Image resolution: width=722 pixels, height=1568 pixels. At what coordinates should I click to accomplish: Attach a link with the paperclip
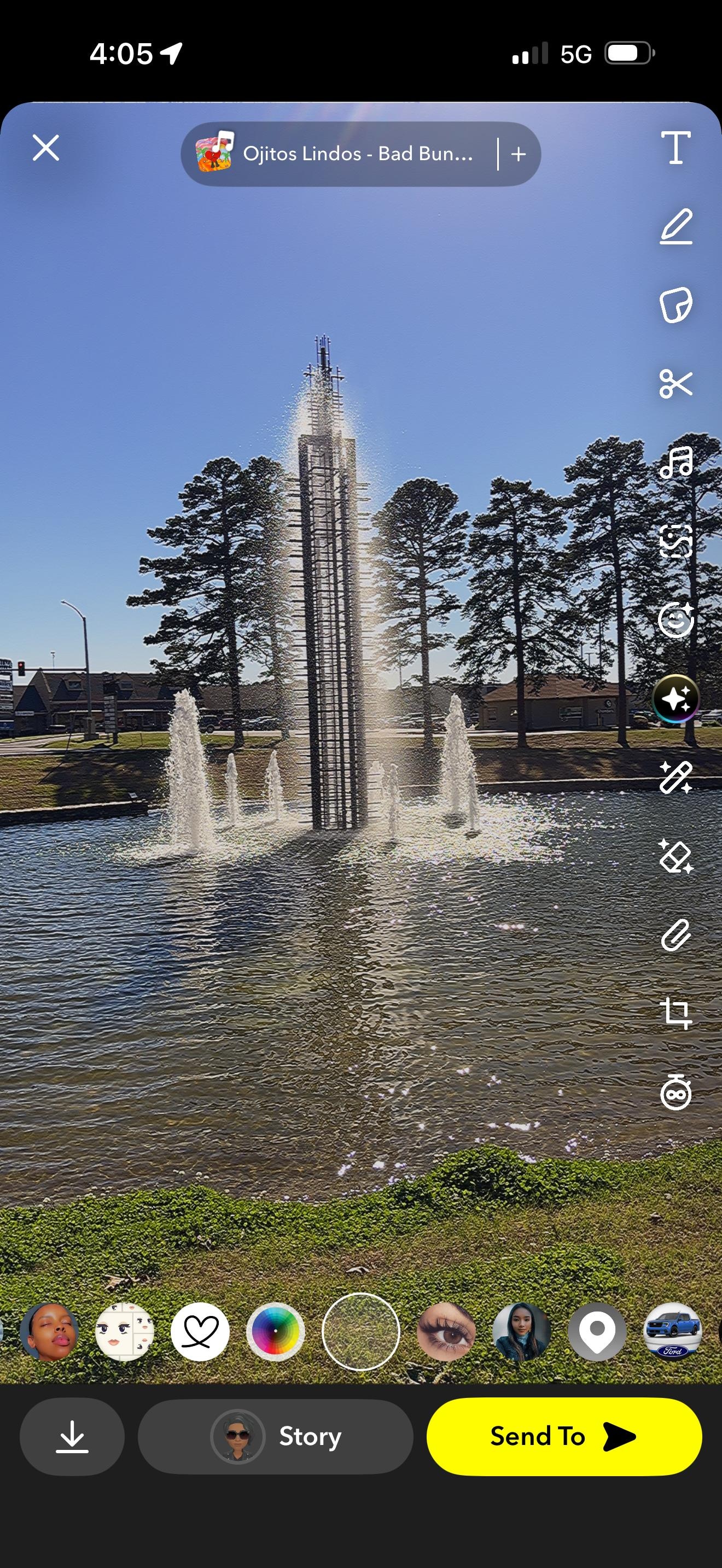676,935
